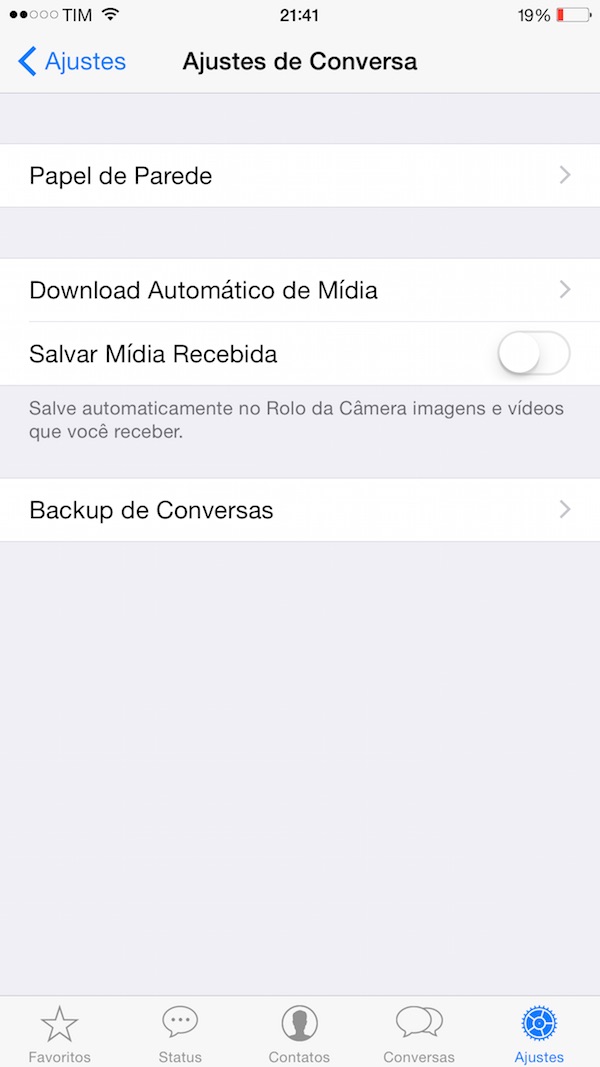Enable the Salvar Mídia Recebida switch
This screenshot has height=1067, width=600.
pos(534,354)
